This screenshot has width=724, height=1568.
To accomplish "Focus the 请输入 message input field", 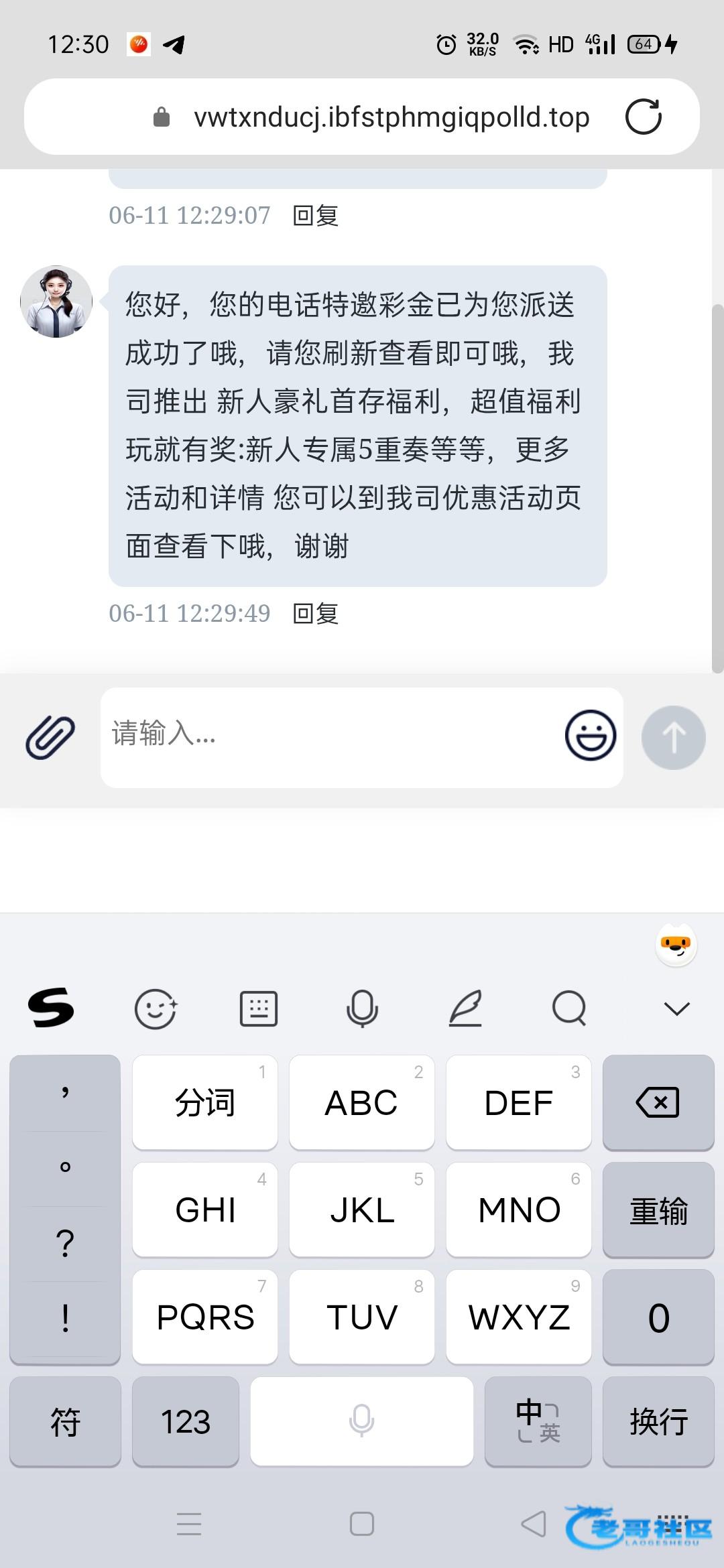I will click(328, 736).
